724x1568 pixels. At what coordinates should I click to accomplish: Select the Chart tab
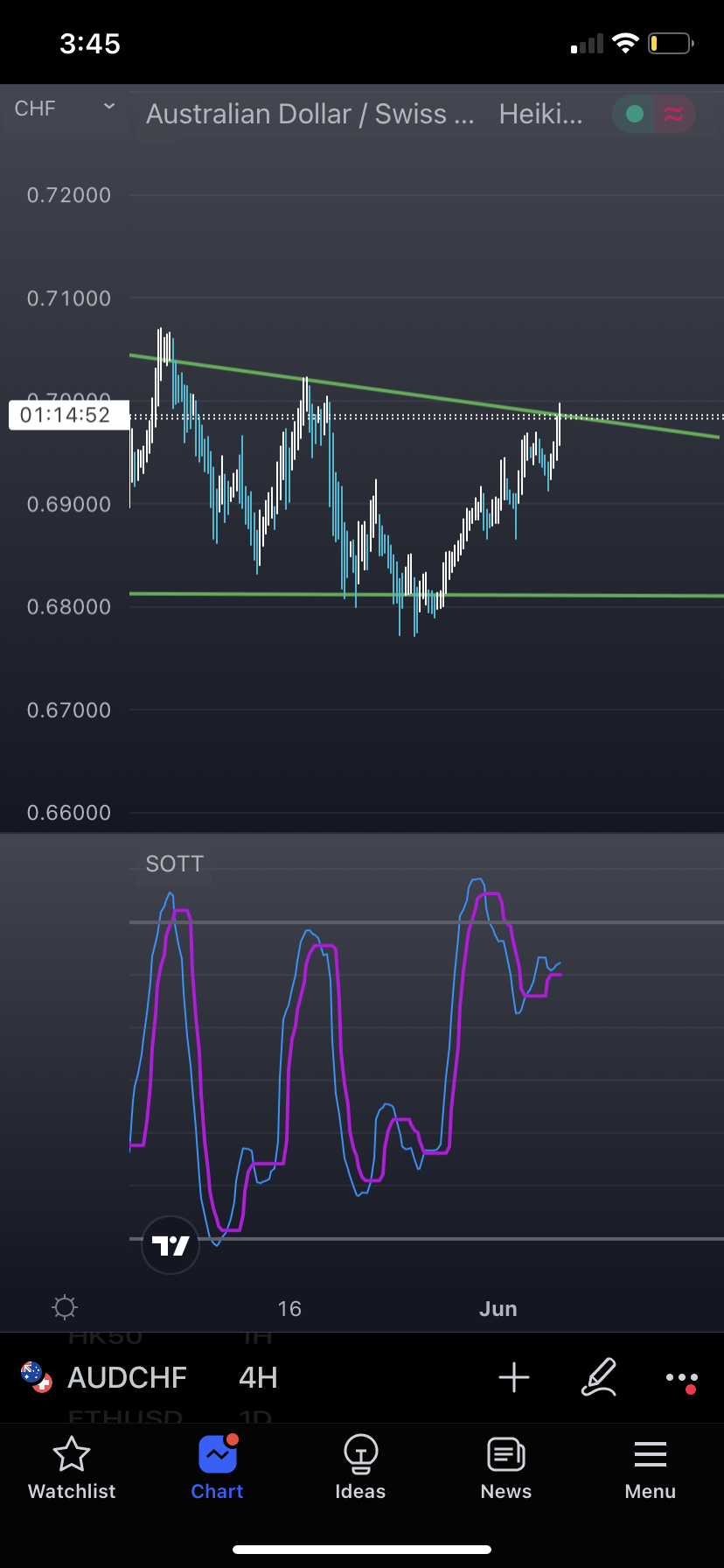pyautogui.click(x=217, y=1468)
